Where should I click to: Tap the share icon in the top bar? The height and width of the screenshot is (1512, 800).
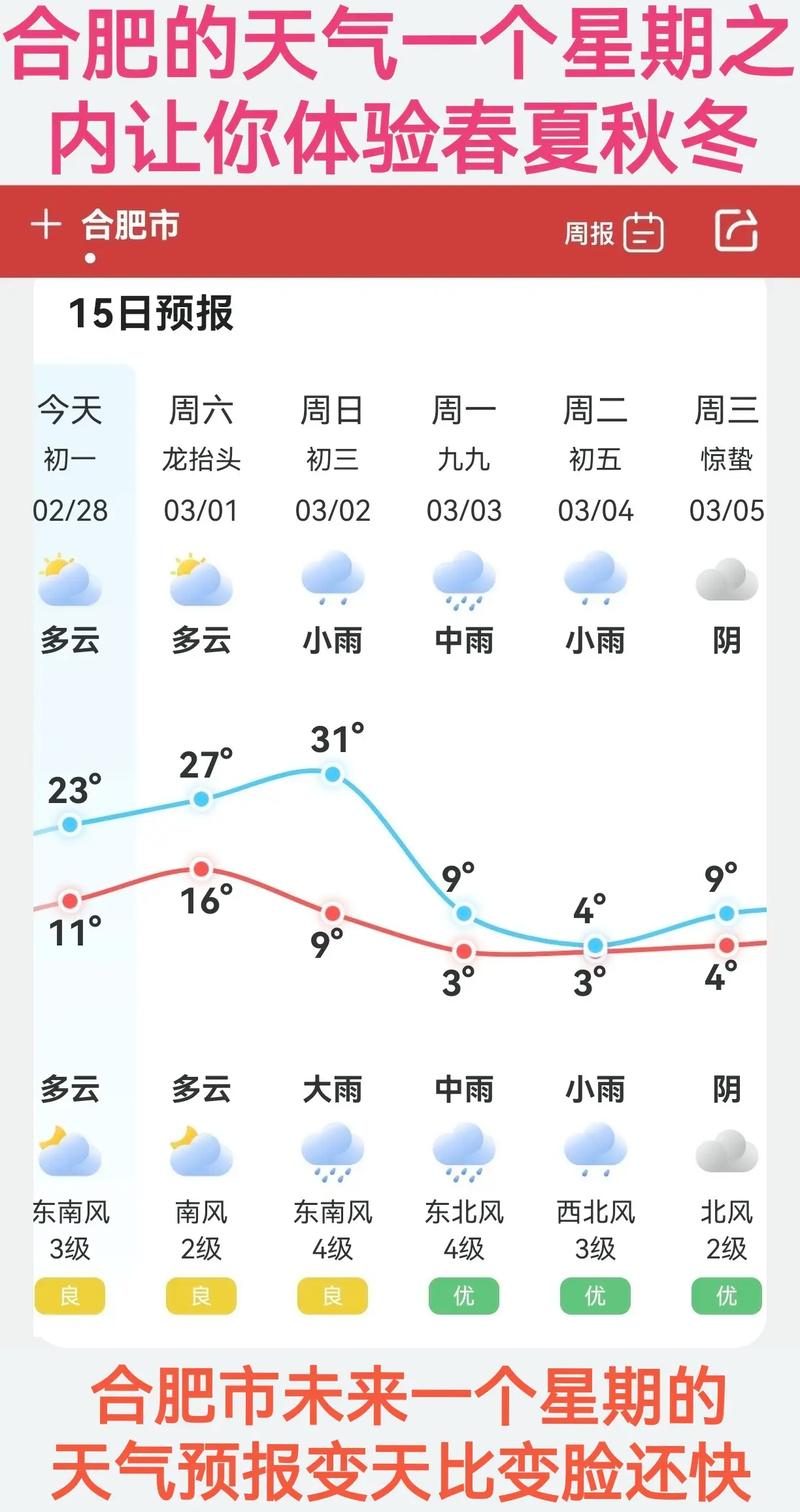pyautogui.click(x=737, y=229)
